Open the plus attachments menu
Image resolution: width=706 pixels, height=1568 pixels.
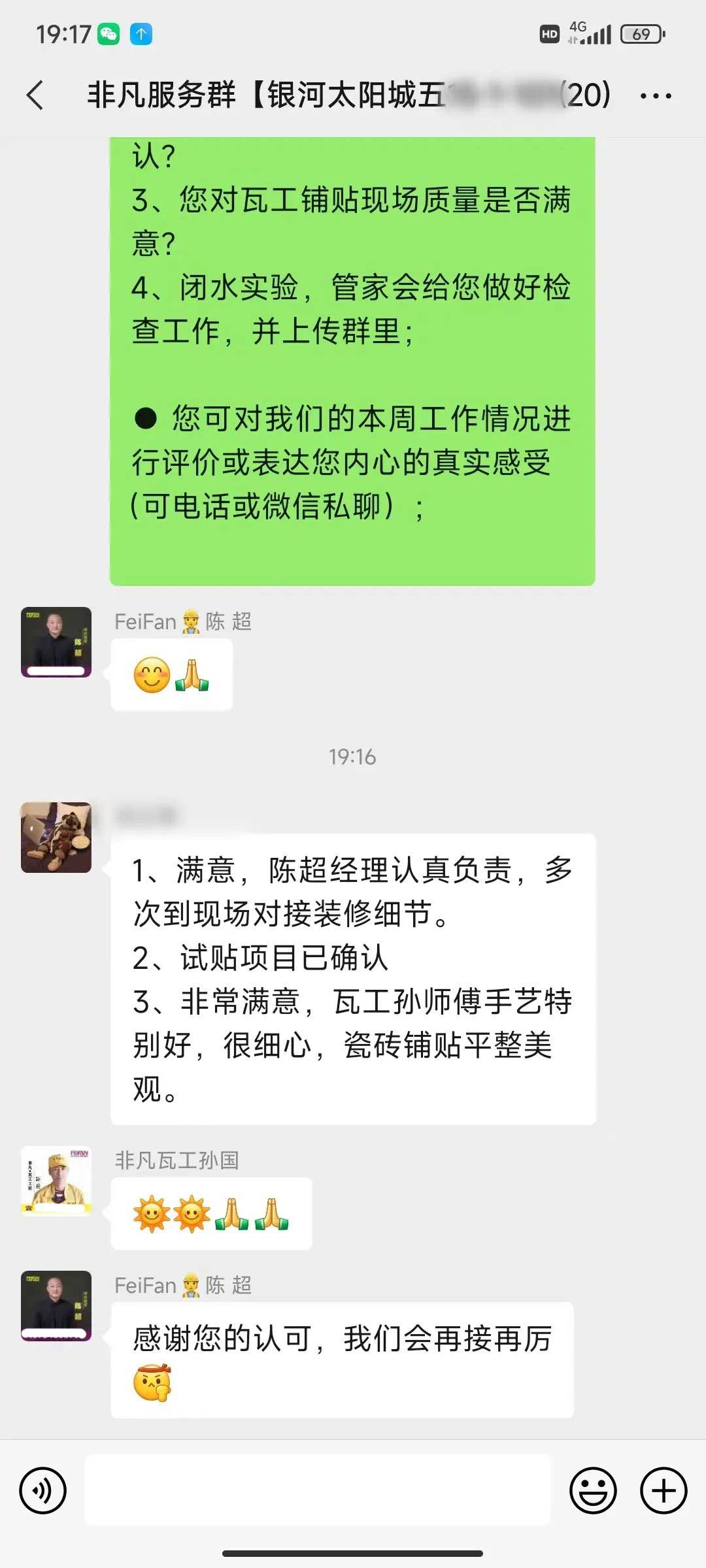click(x=663, y=1490)
